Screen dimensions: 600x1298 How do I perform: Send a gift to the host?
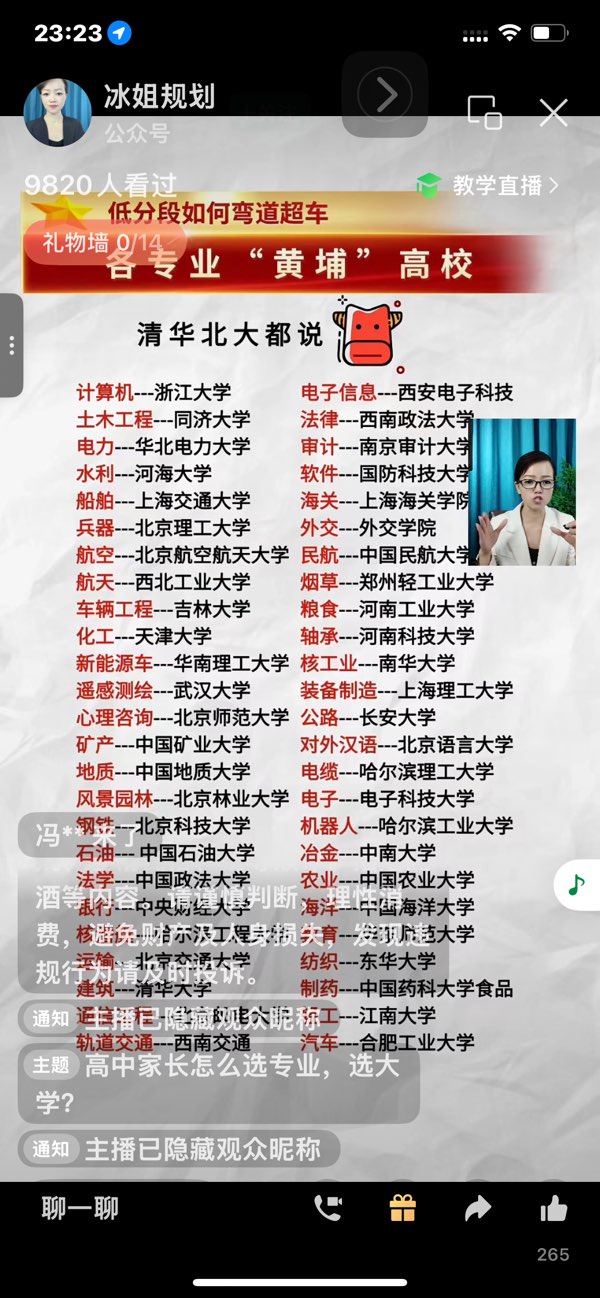click(x=402, y=1208)
